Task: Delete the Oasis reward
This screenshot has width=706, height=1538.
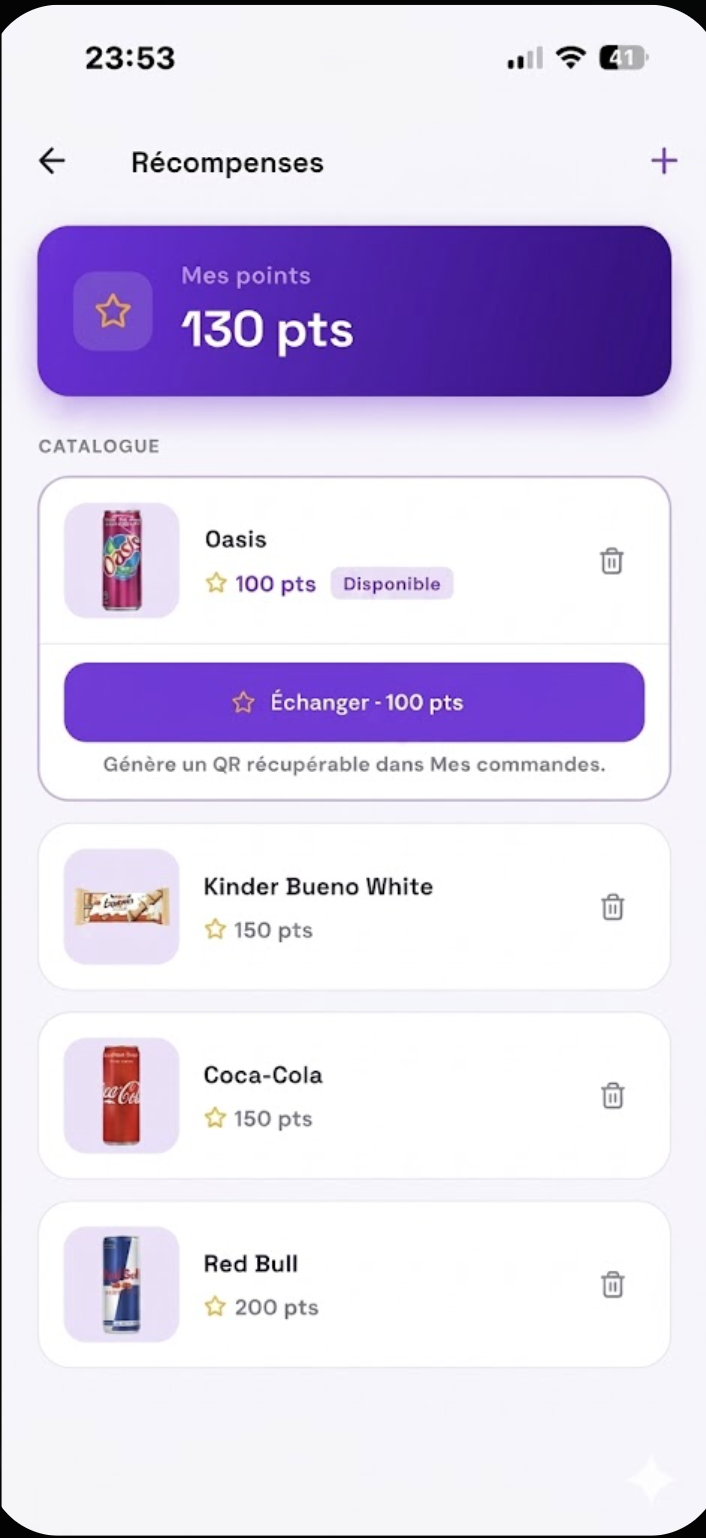Action: pyautogui.click(x=612, y=561)
